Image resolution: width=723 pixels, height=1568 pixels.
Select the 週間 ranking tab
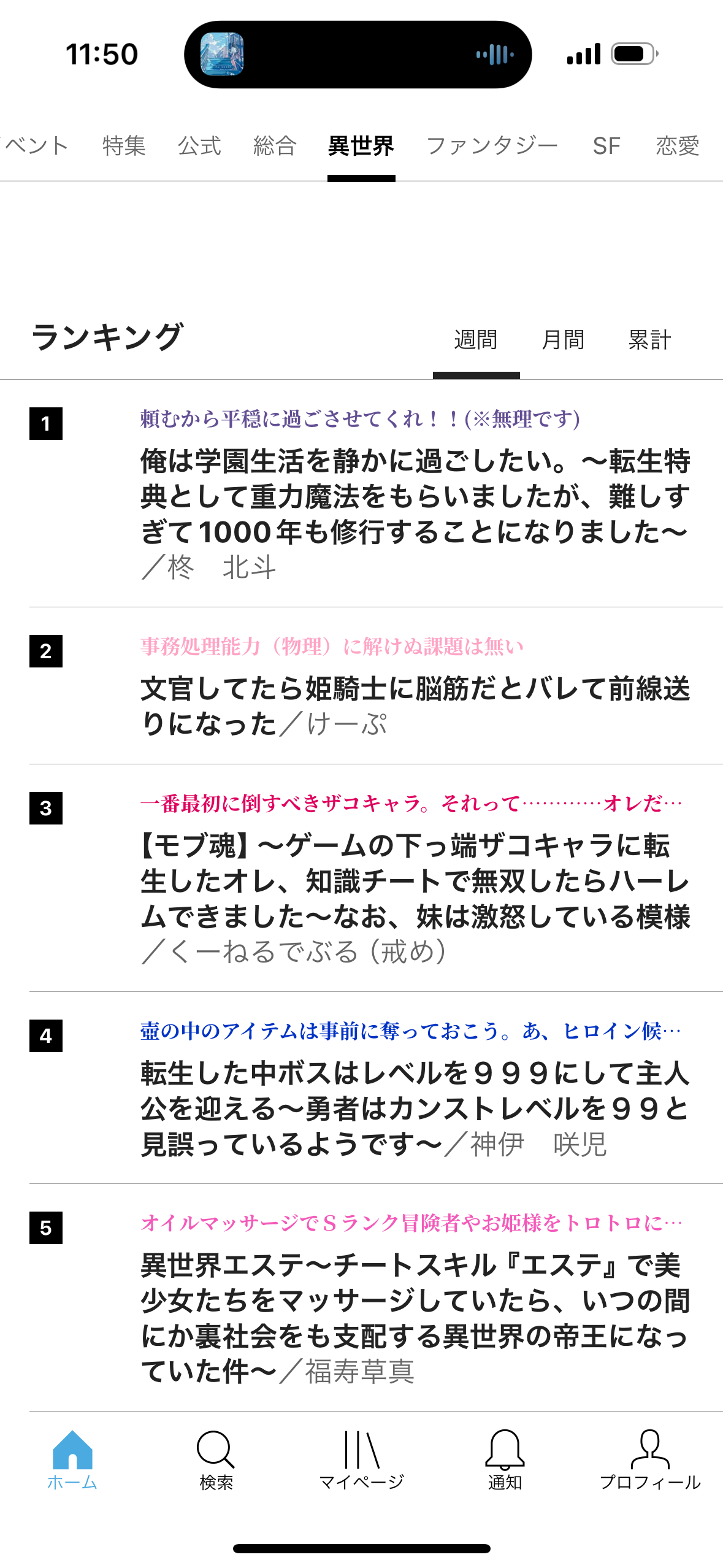click(476, 340)
